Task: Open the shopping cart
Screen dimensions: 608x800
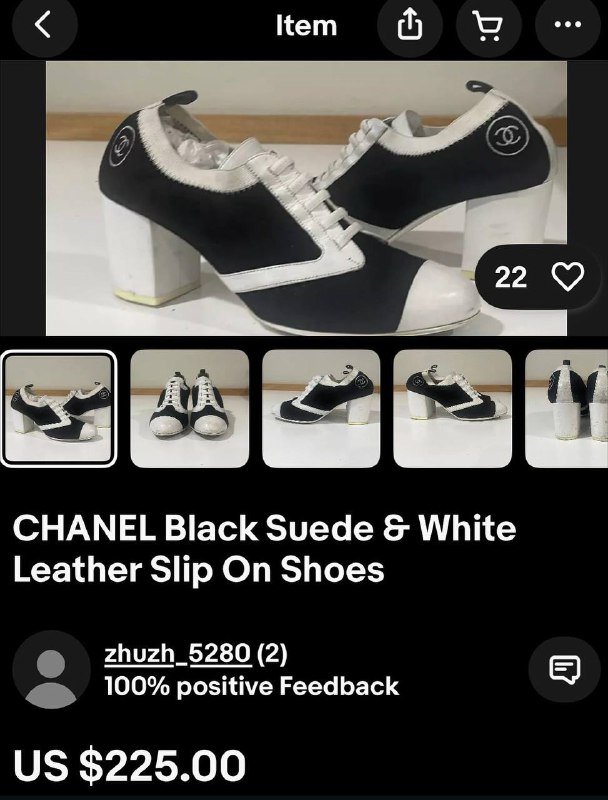Action: 487,27
